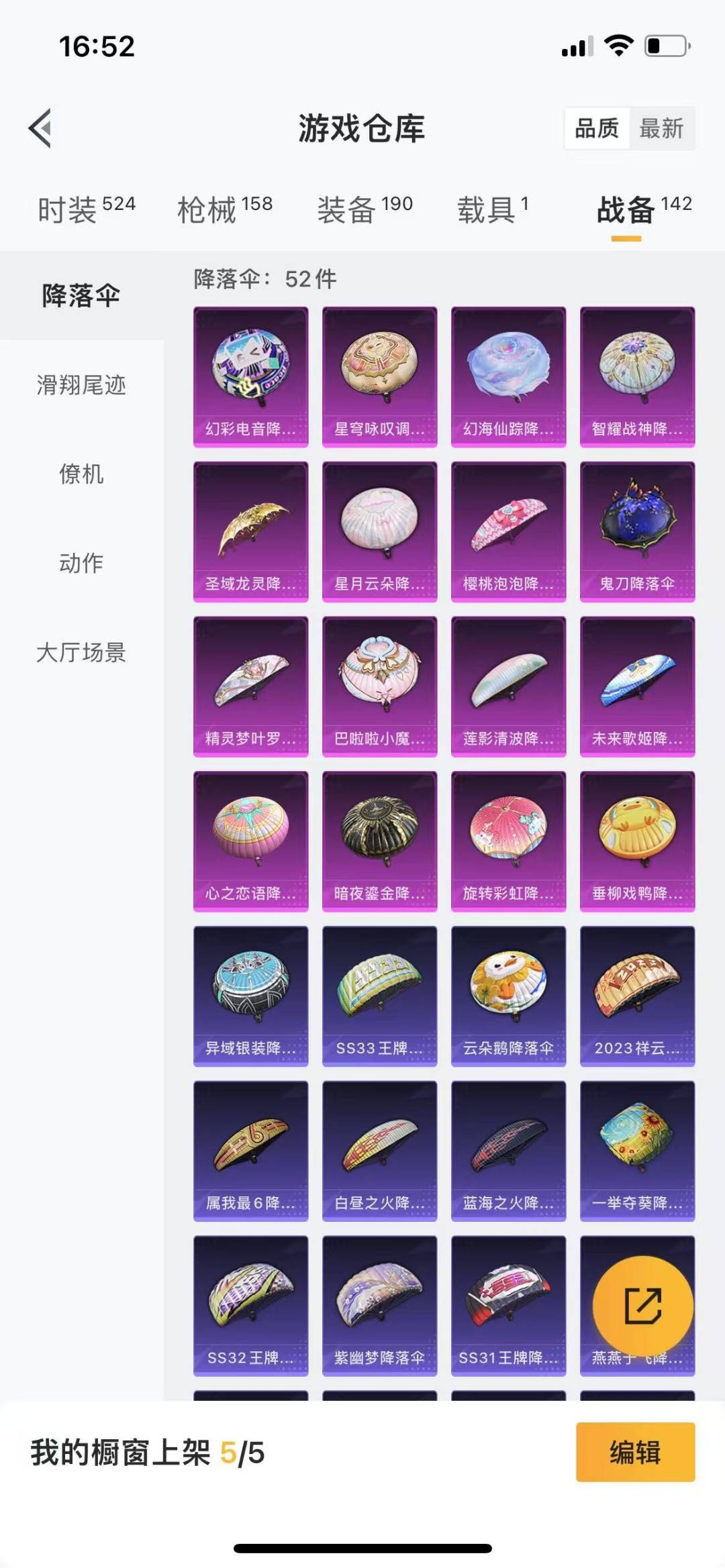Select the 紫幽梦降落伞 item
725x1568 pixels.
point(380,1306)
